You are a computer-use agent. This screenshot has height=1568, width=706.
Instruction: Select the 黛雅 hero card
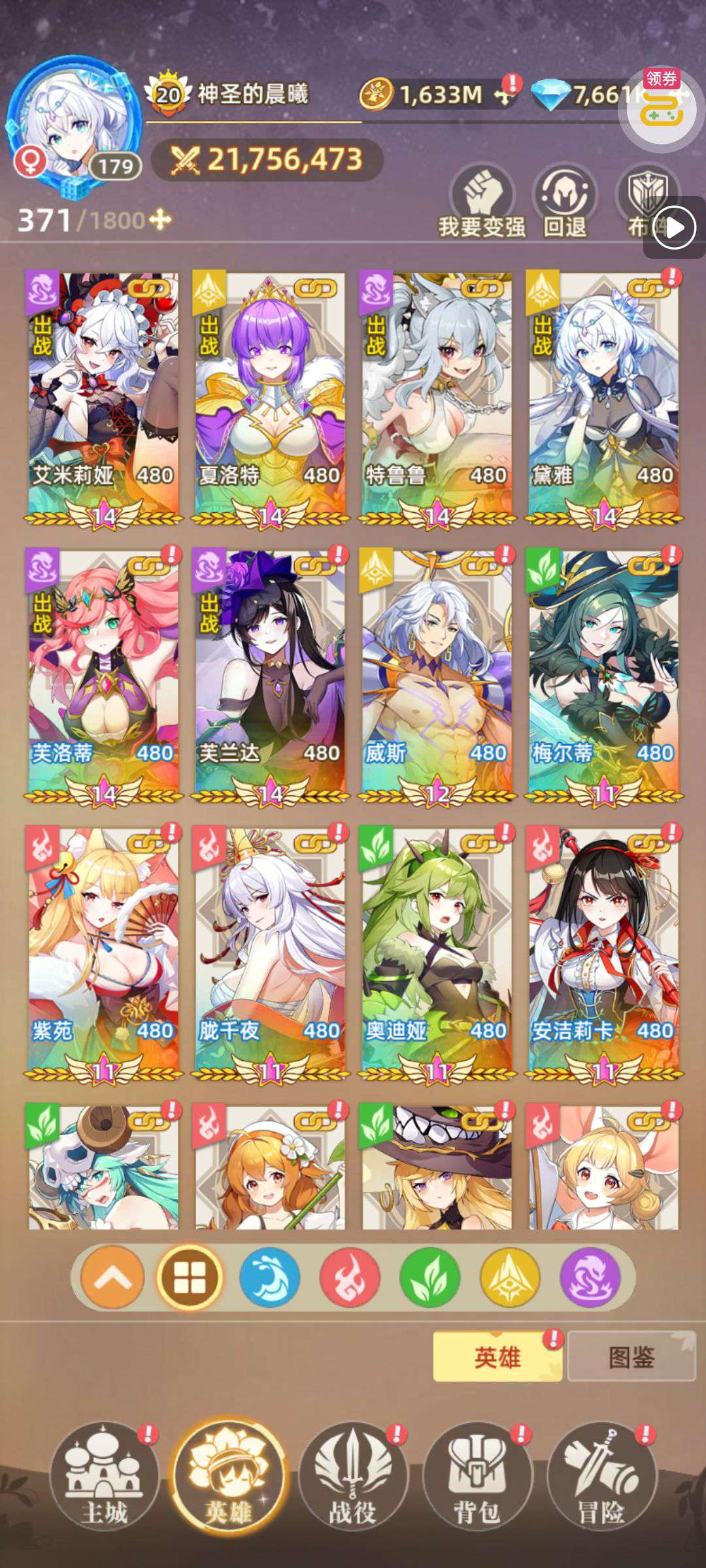[x=603, y=399]
